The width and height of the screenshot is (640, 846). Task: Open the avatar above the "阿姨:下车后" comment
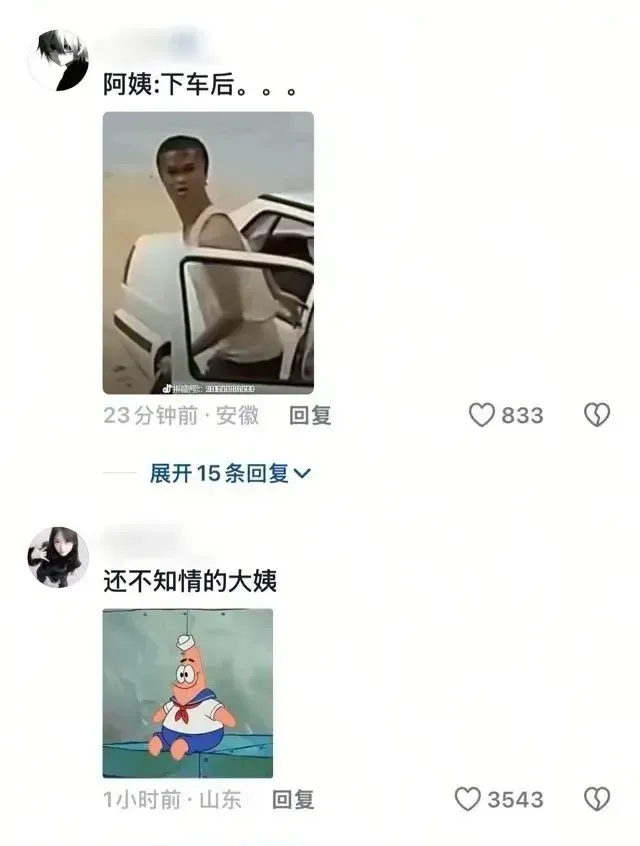click(57, 59)
